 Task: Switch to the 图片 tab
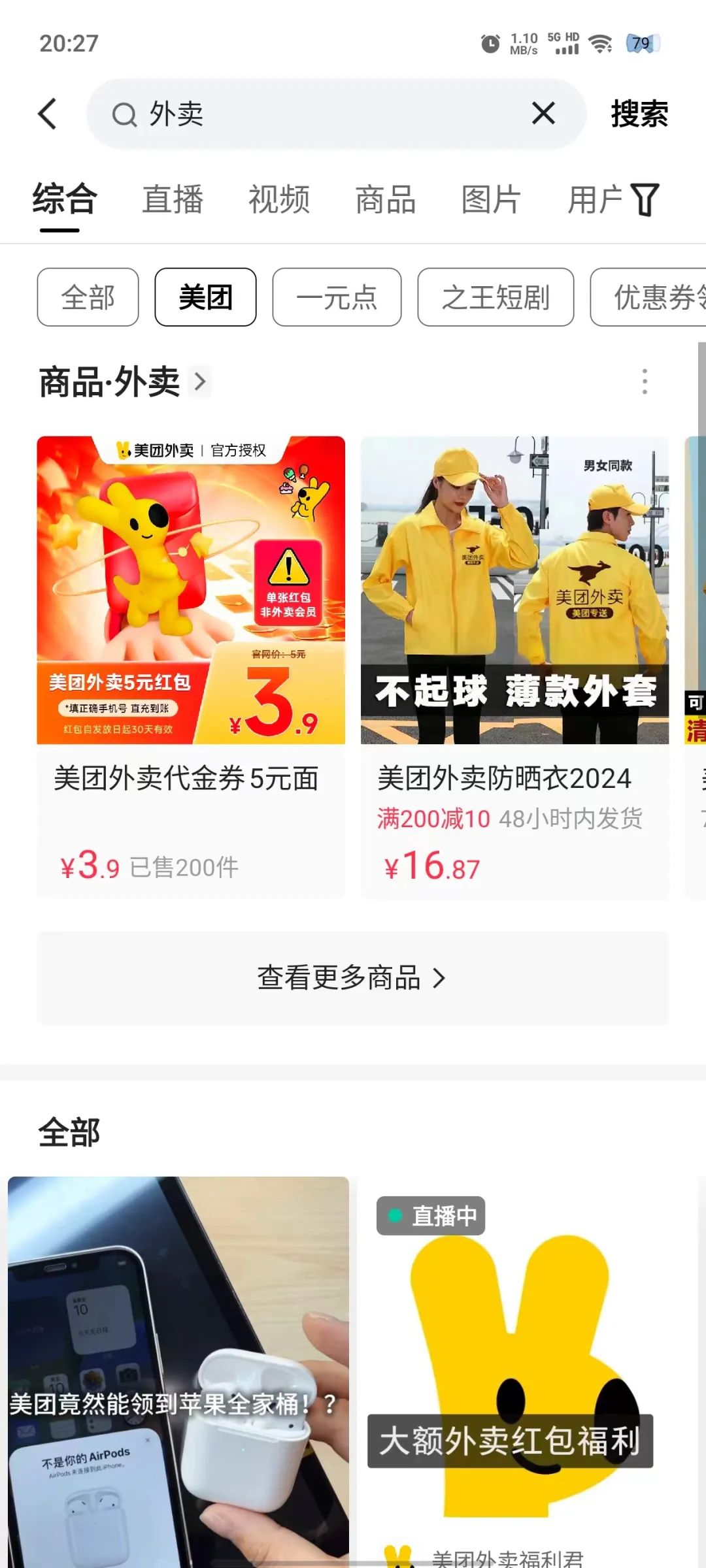492,199
